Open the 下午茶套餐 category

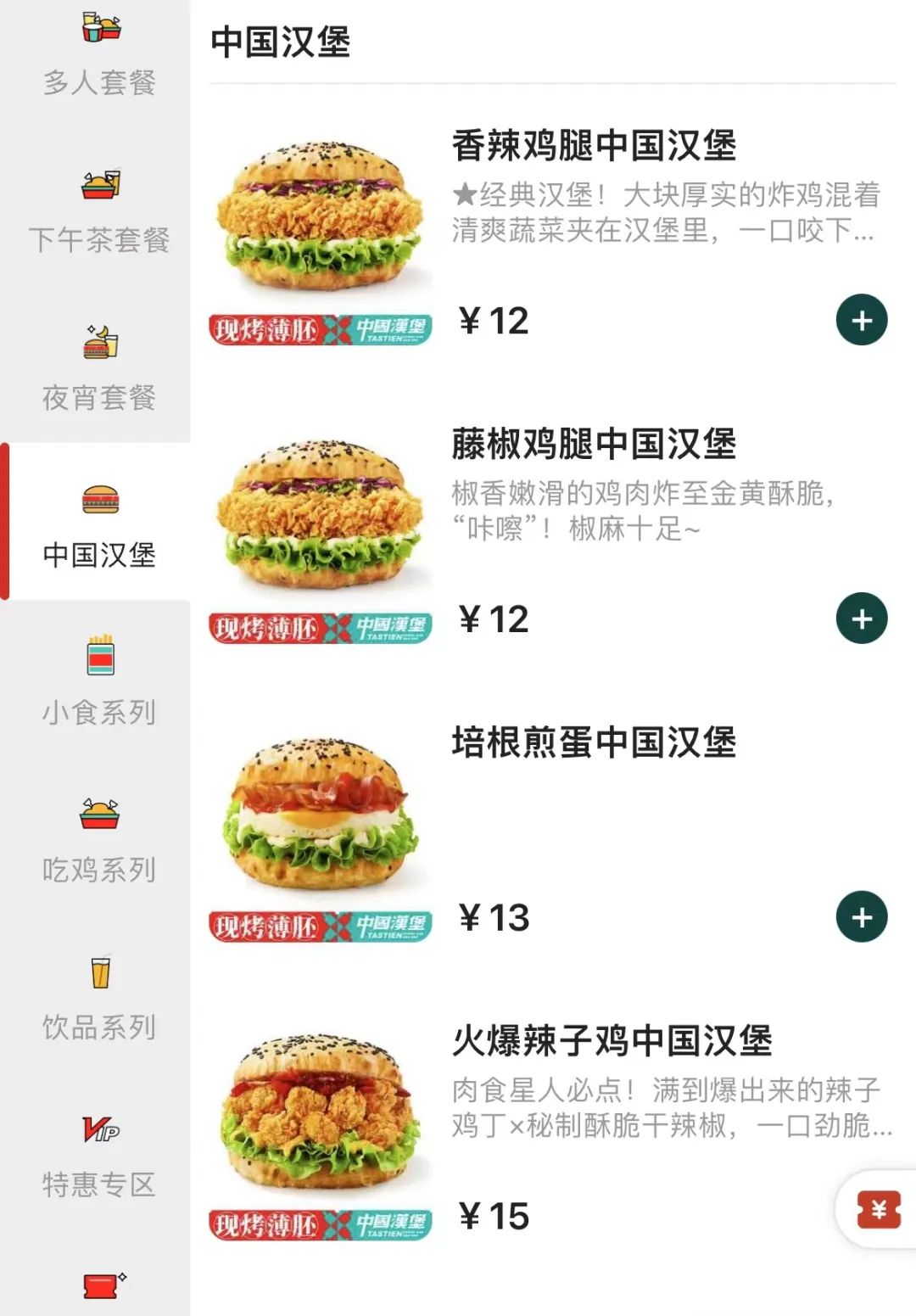coord(99,212)
